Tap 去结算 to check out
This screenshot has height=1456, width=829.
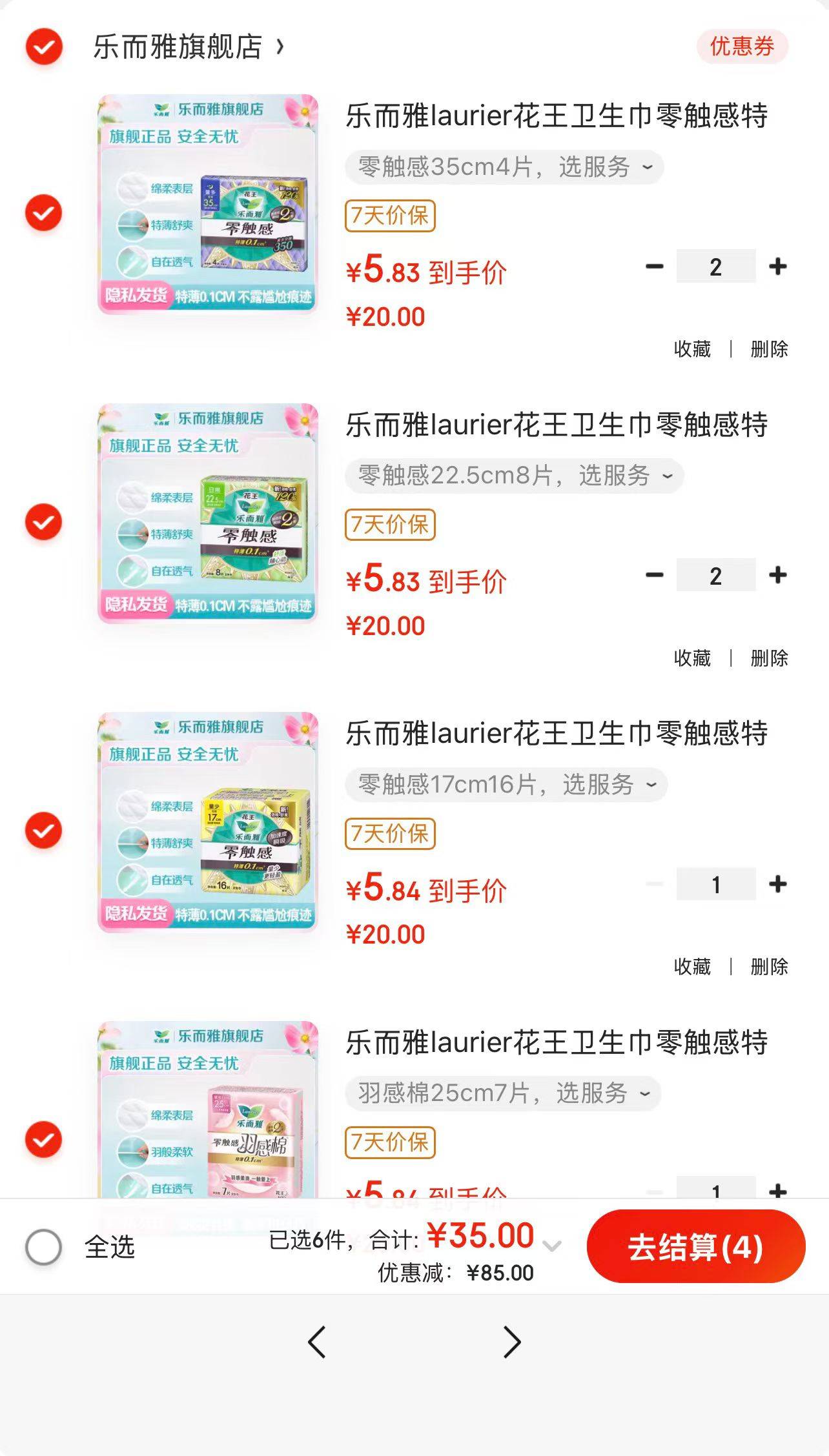[x=695, y=1246]
